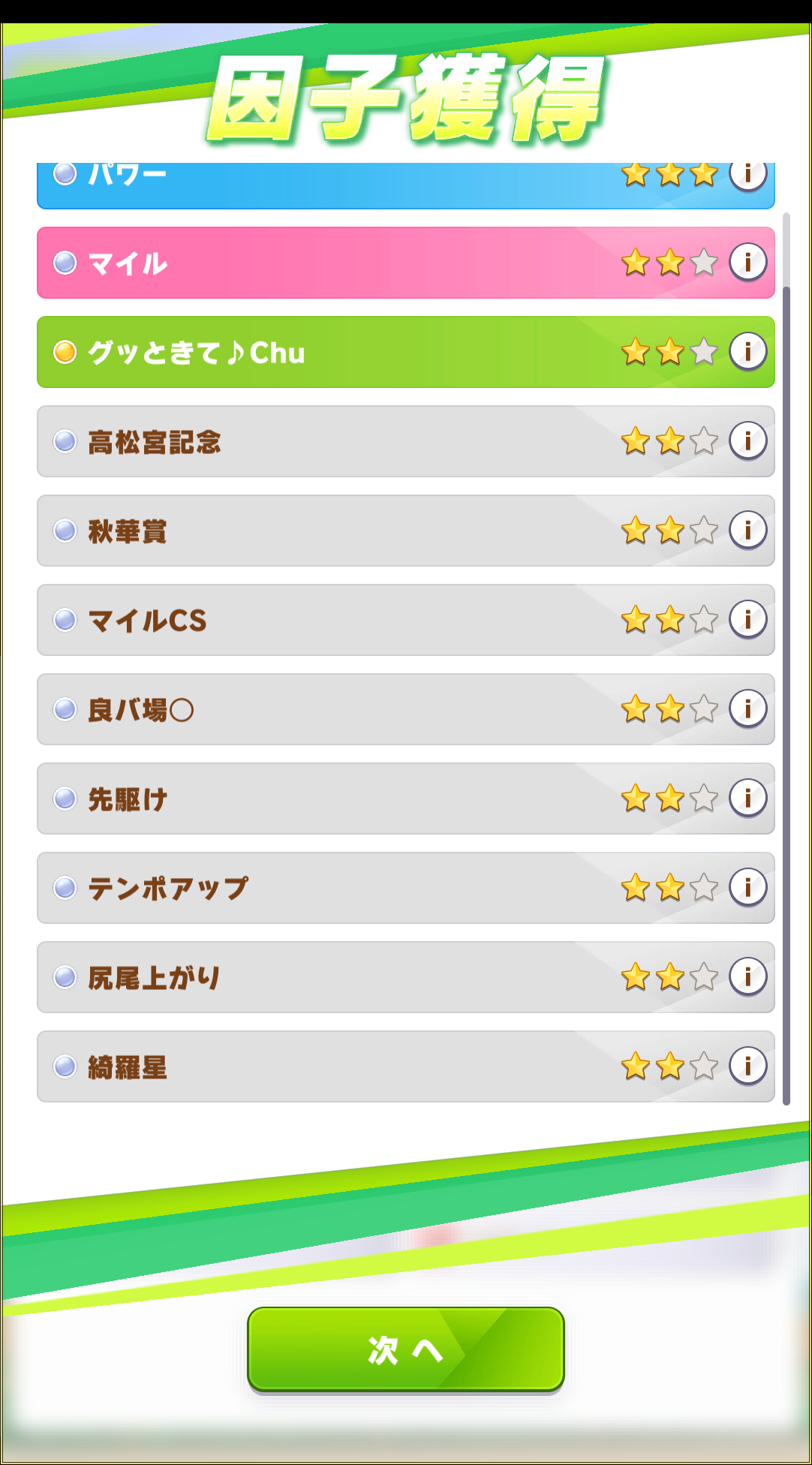The height and width of the screenshot is (1465, 812).
Task: Open the 綺羅星 info button
Action: click(x=747, y=1066)
